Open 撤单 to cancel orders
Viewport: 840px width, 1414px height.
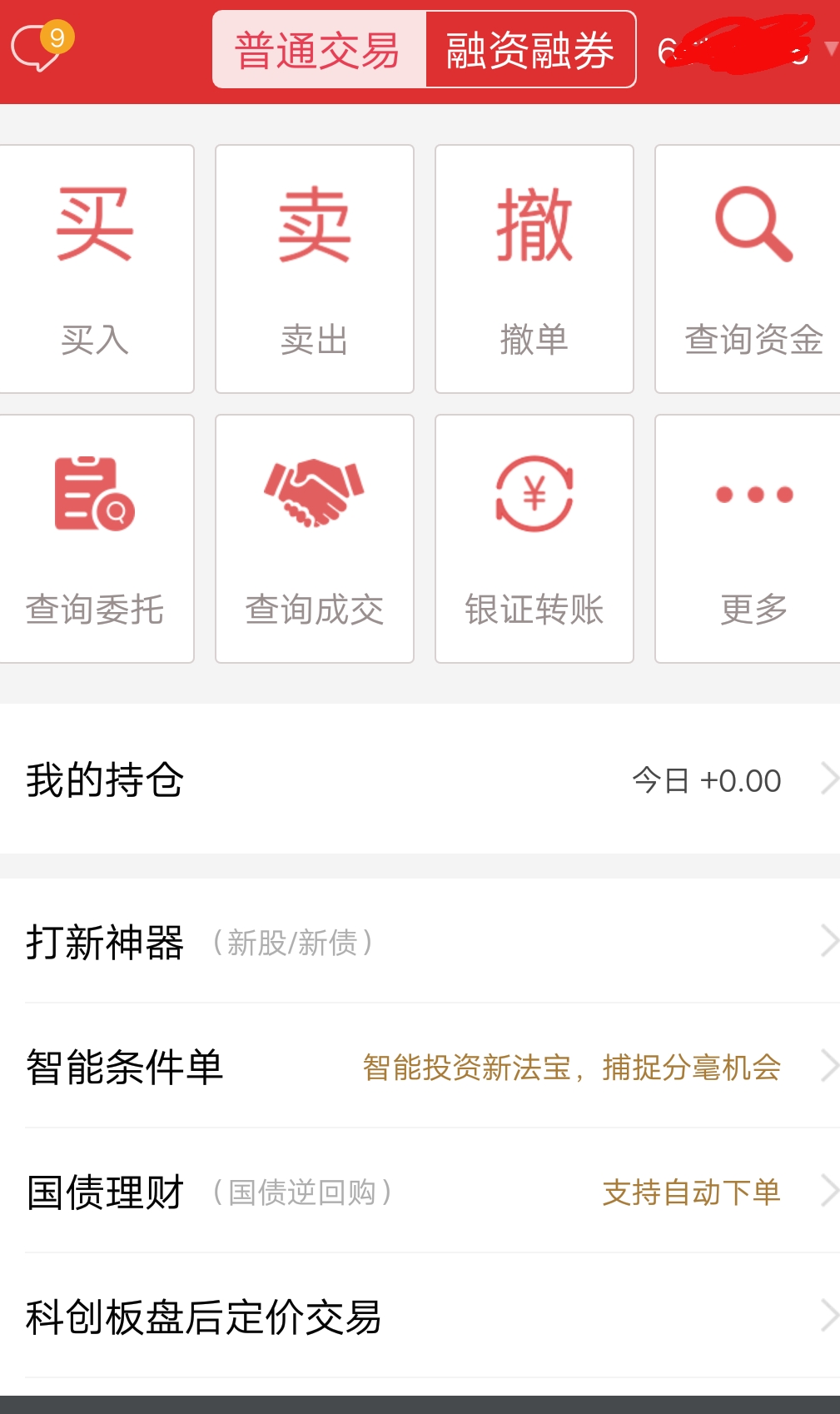click(x=534, y=268)
